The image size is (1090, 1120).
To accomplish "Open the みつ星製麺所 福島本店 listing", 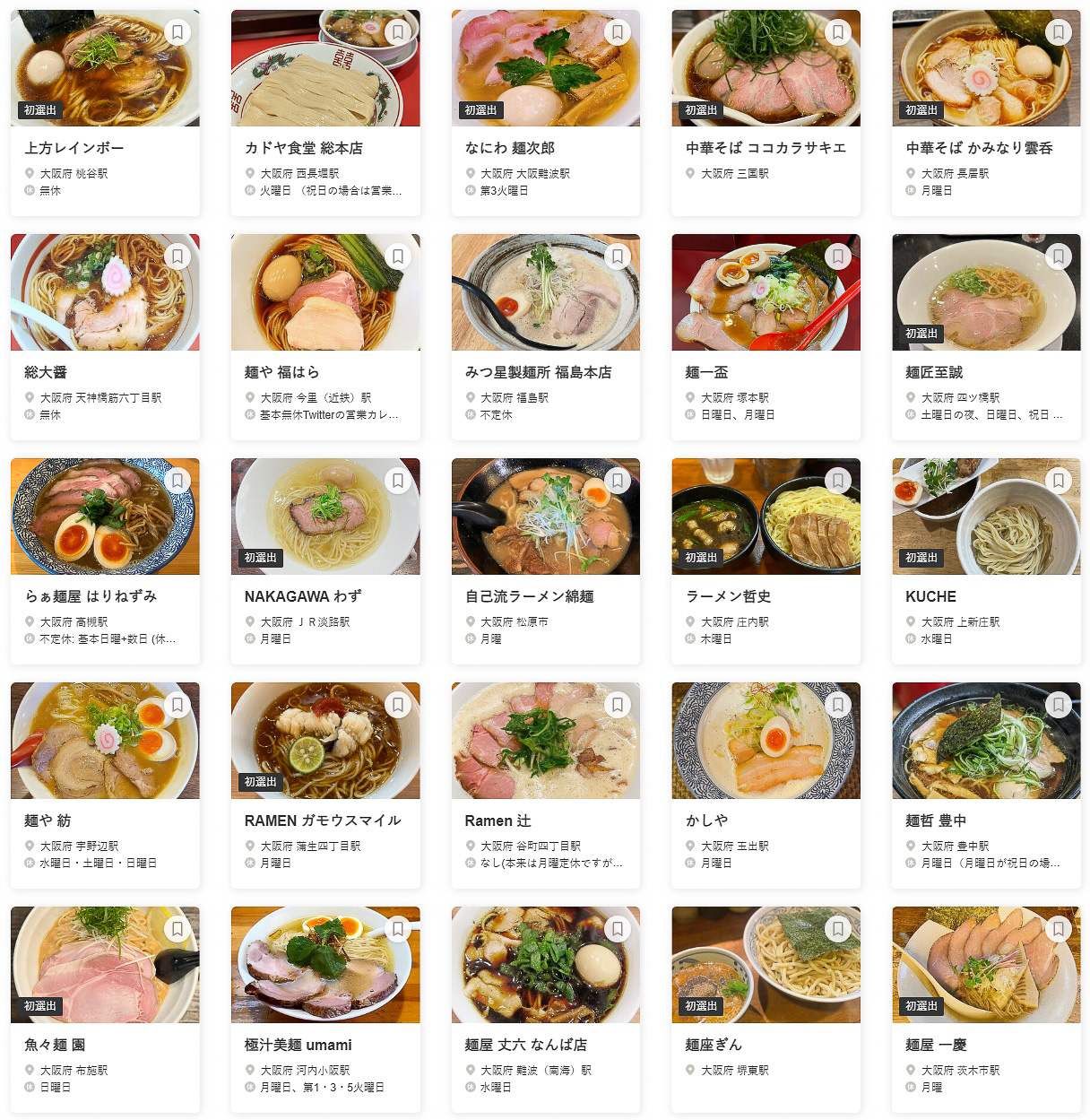I will 541,372.
